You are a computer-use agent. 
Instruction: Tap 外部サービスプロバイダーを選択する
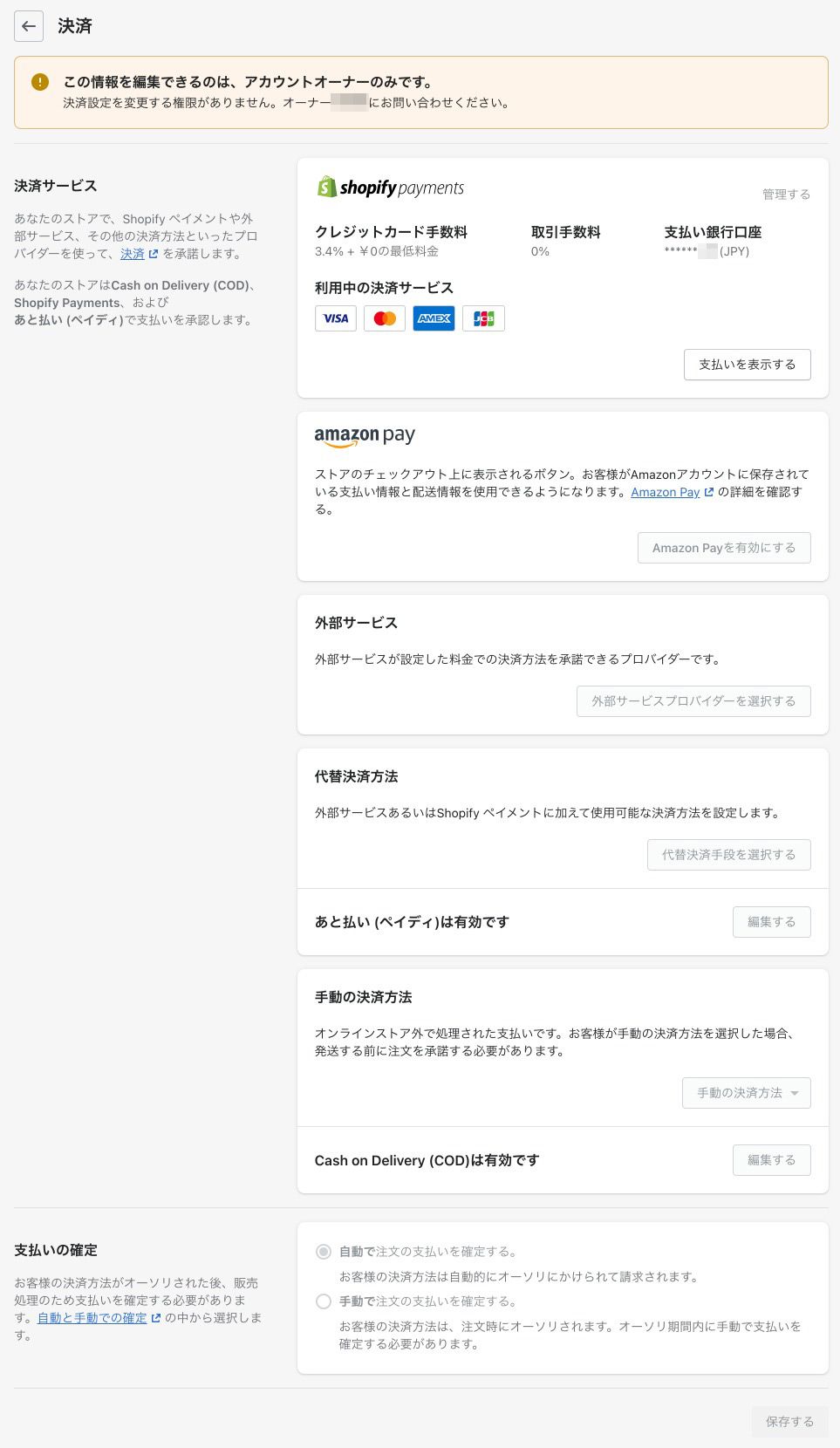pyautogui.click(x=693, y=701)
